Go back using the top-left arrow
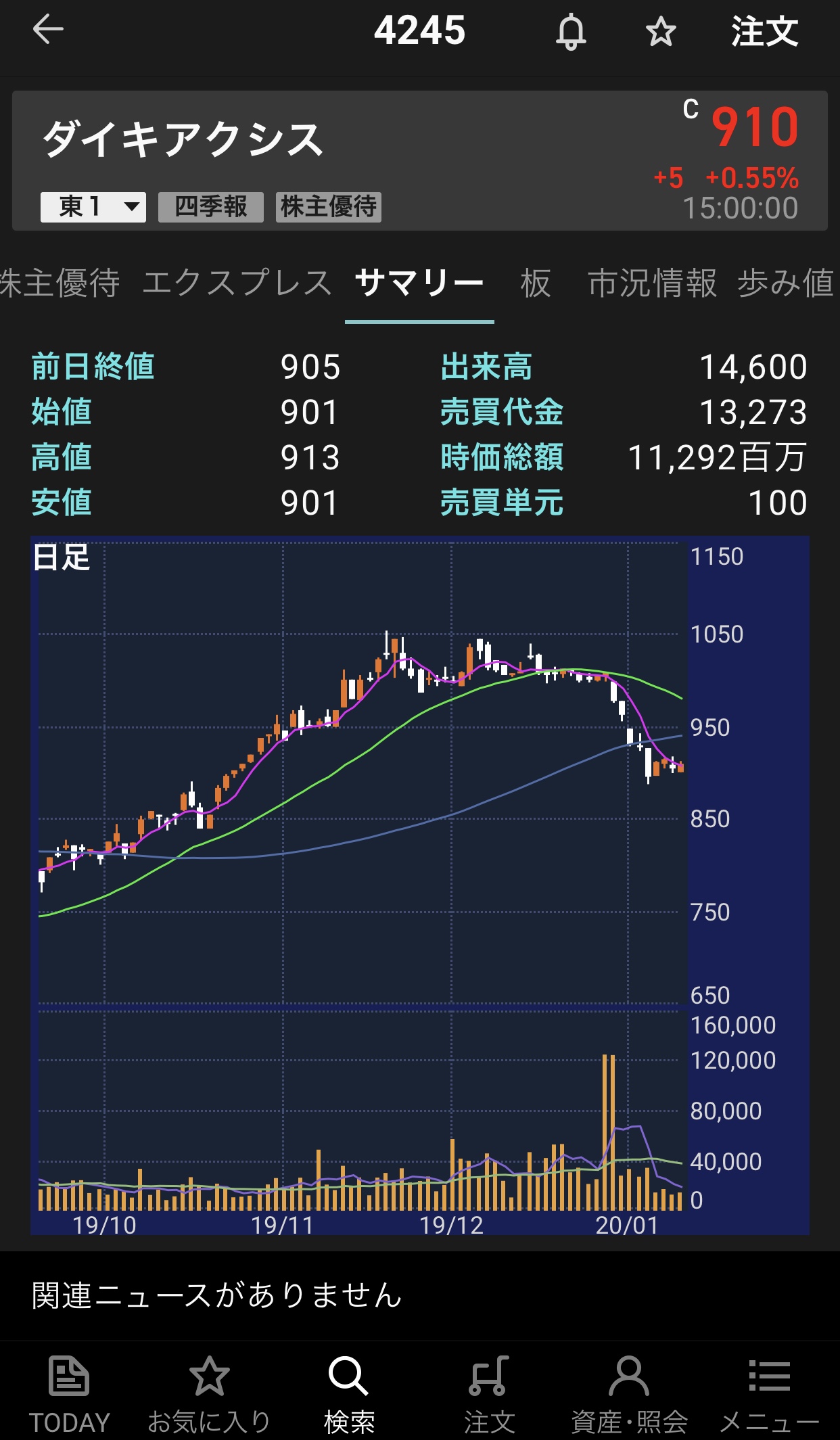The width and height of the screenshot is (840, 1440). point(48,30)
